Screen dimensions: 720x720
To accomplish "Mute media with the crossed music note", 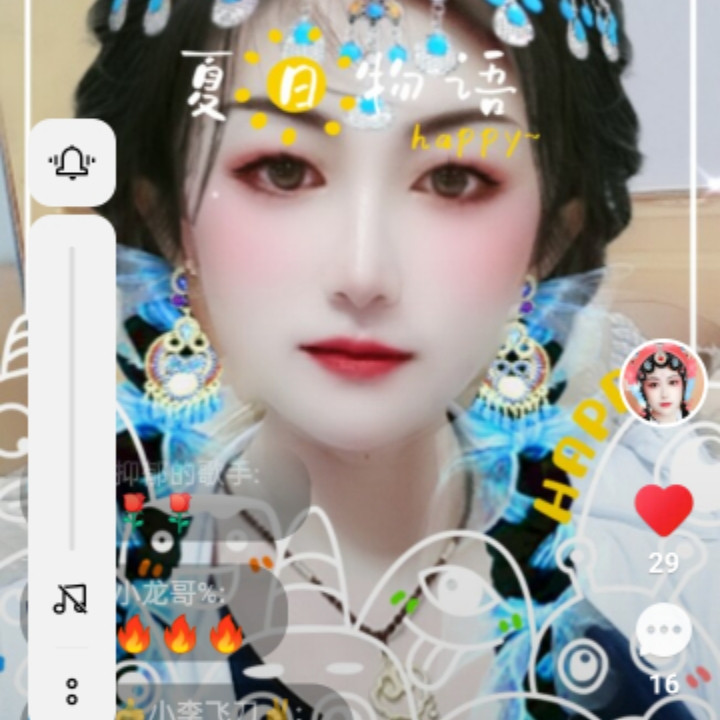I will [72, 598].
